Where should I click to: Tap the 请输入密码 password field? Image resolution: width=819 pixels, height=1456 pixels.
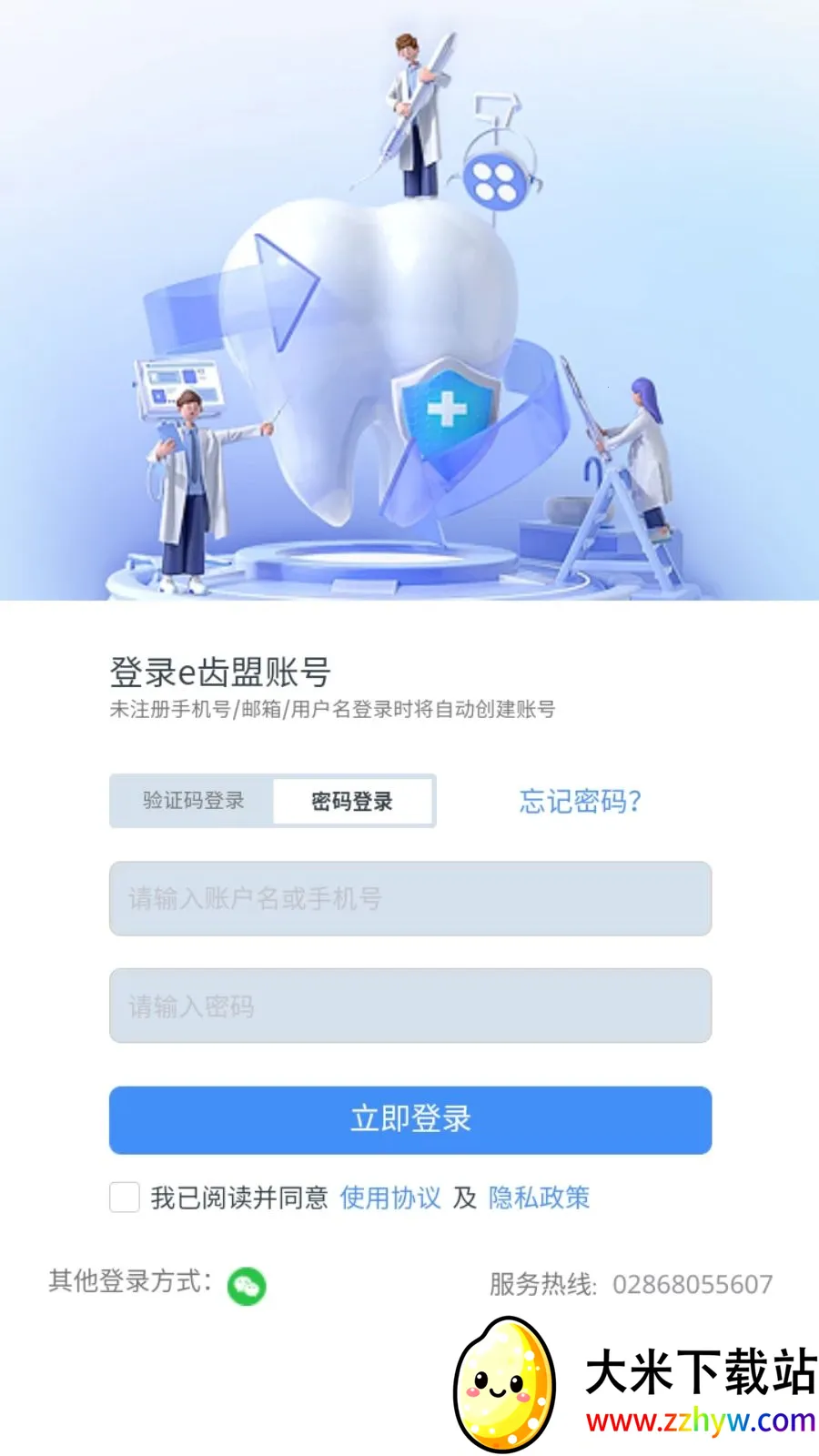click(410, 1006)
